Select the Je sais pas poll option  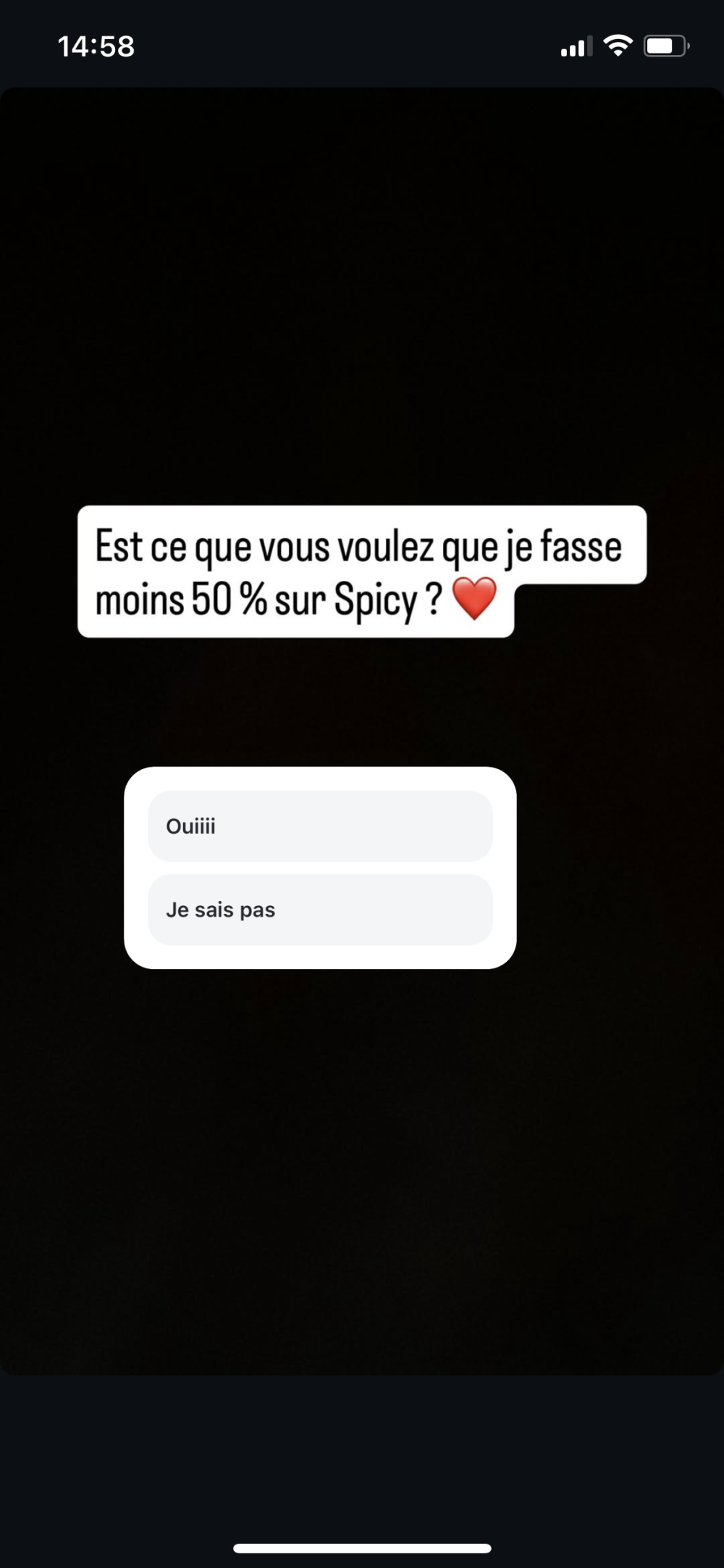[x=320, y=910]
